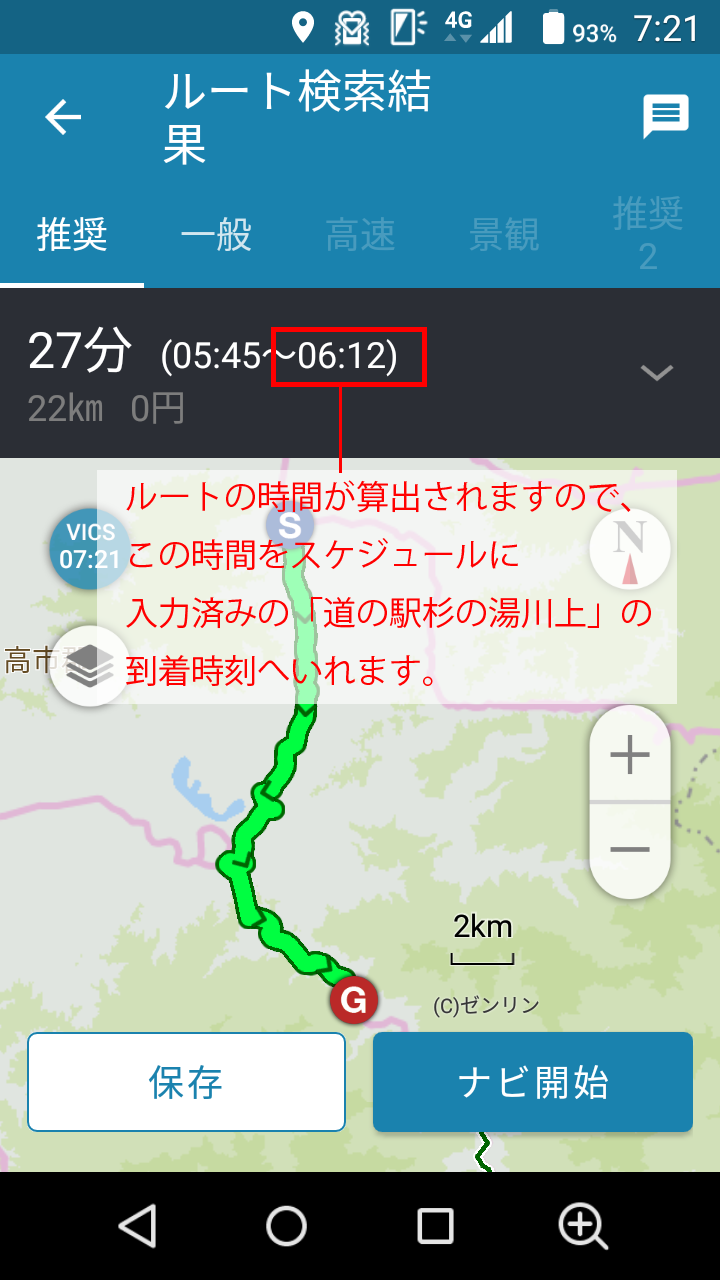
Task: Start navigation with ナビ開始
Action: pos(533,1082)
